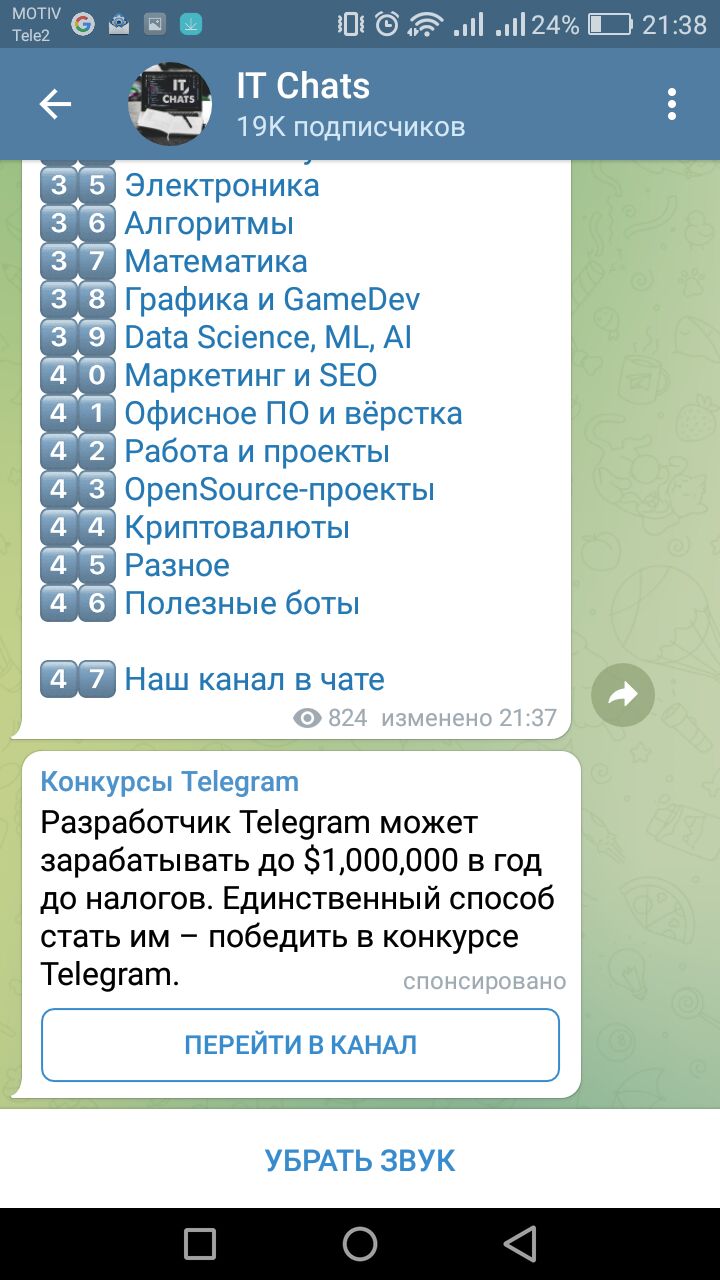
Task: Forward the post with the share arrow
Action: (x=622, y=694)
